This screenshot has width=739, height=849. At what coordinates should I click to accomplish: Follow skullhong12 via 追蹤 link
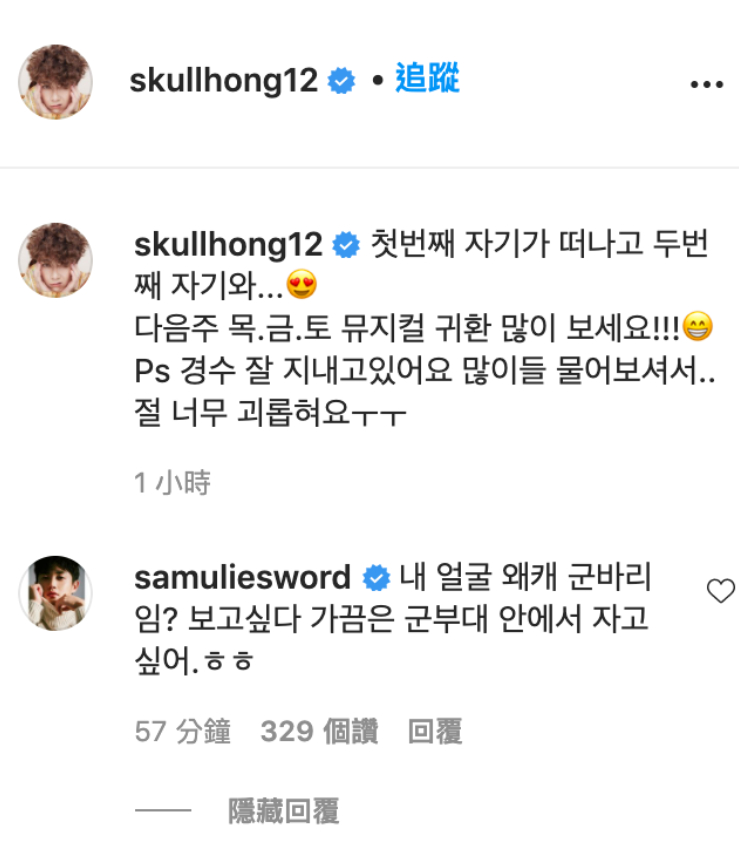(x=427, y=81)
